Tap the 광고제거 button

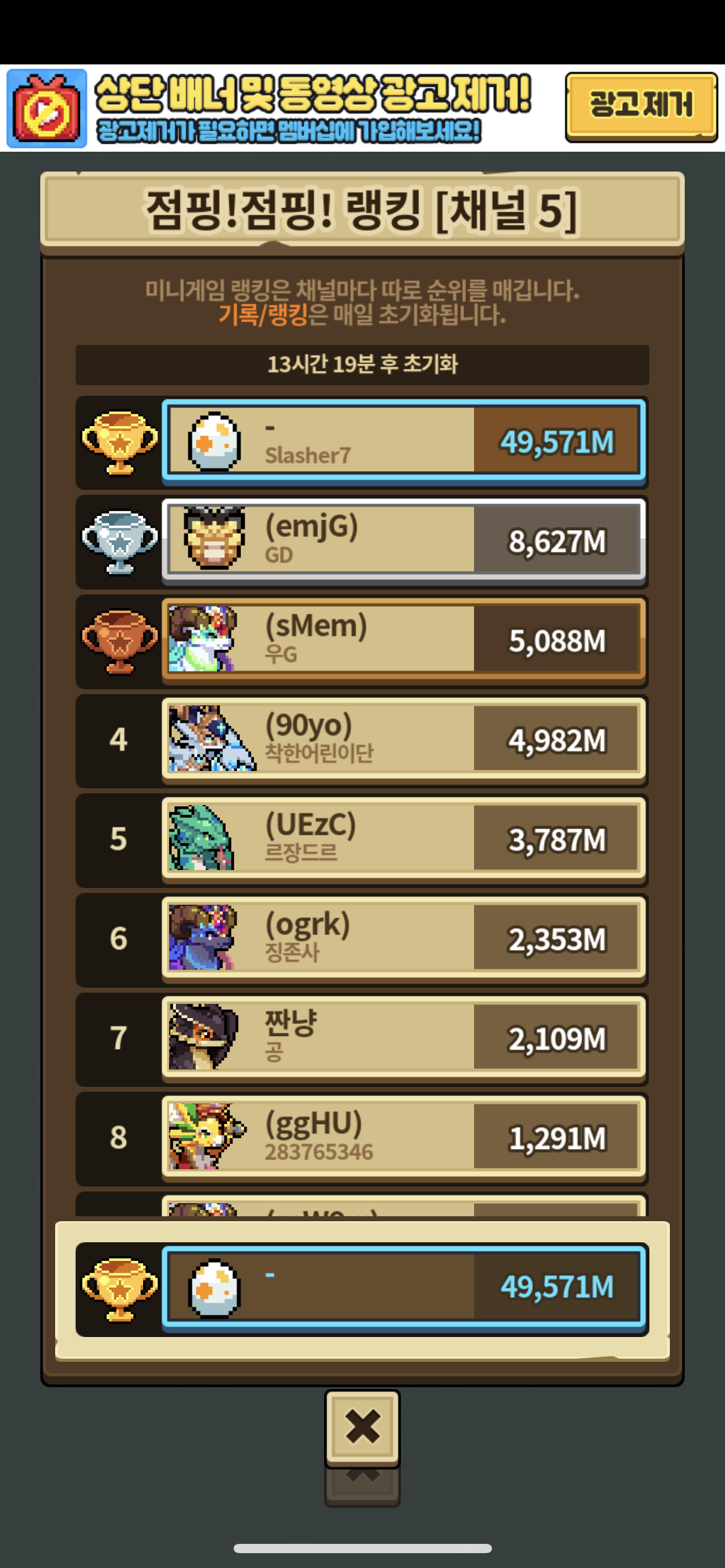[x=640, y=107]
